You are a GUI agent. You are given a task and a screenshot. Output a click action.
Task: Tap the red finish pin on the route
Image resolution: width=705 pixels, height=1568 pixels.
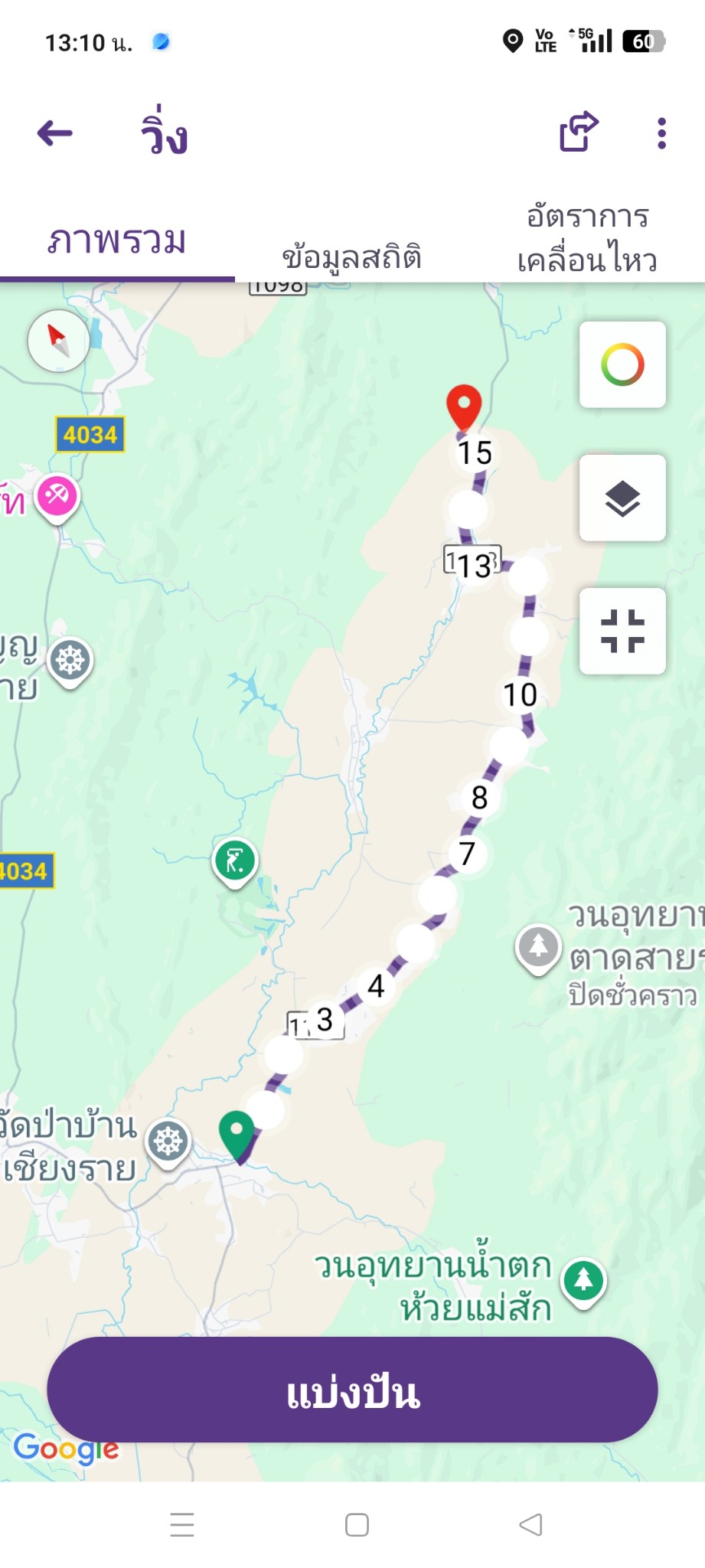(x=464, y=406)
